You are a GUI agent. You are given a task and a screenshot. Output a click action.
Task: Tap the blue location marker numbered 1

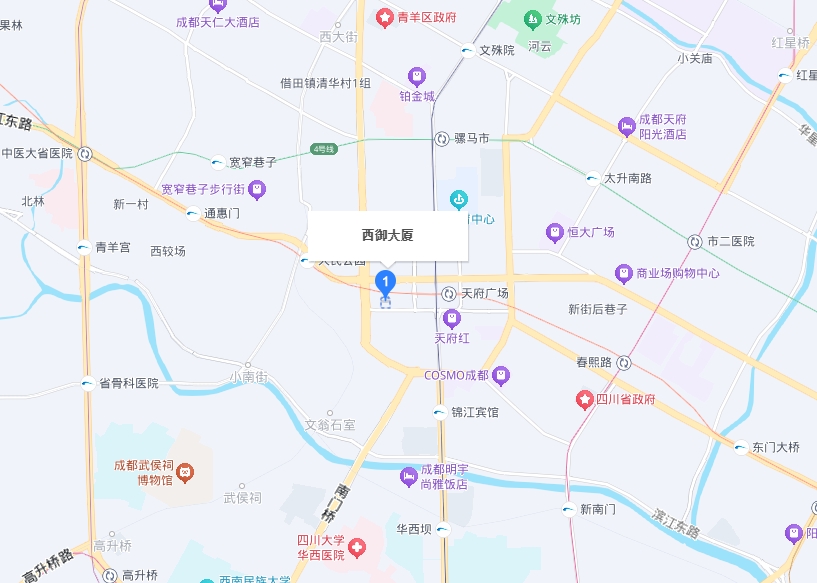(x=386, y=283)
